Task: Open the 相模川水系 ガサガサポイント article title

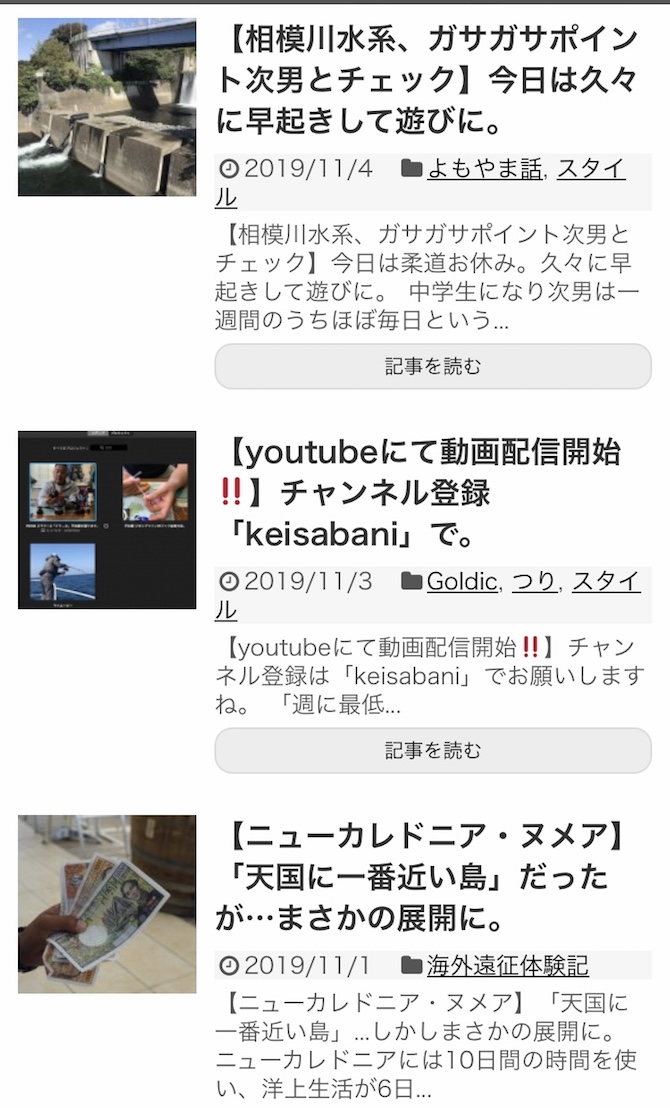Action: point(427,80)
